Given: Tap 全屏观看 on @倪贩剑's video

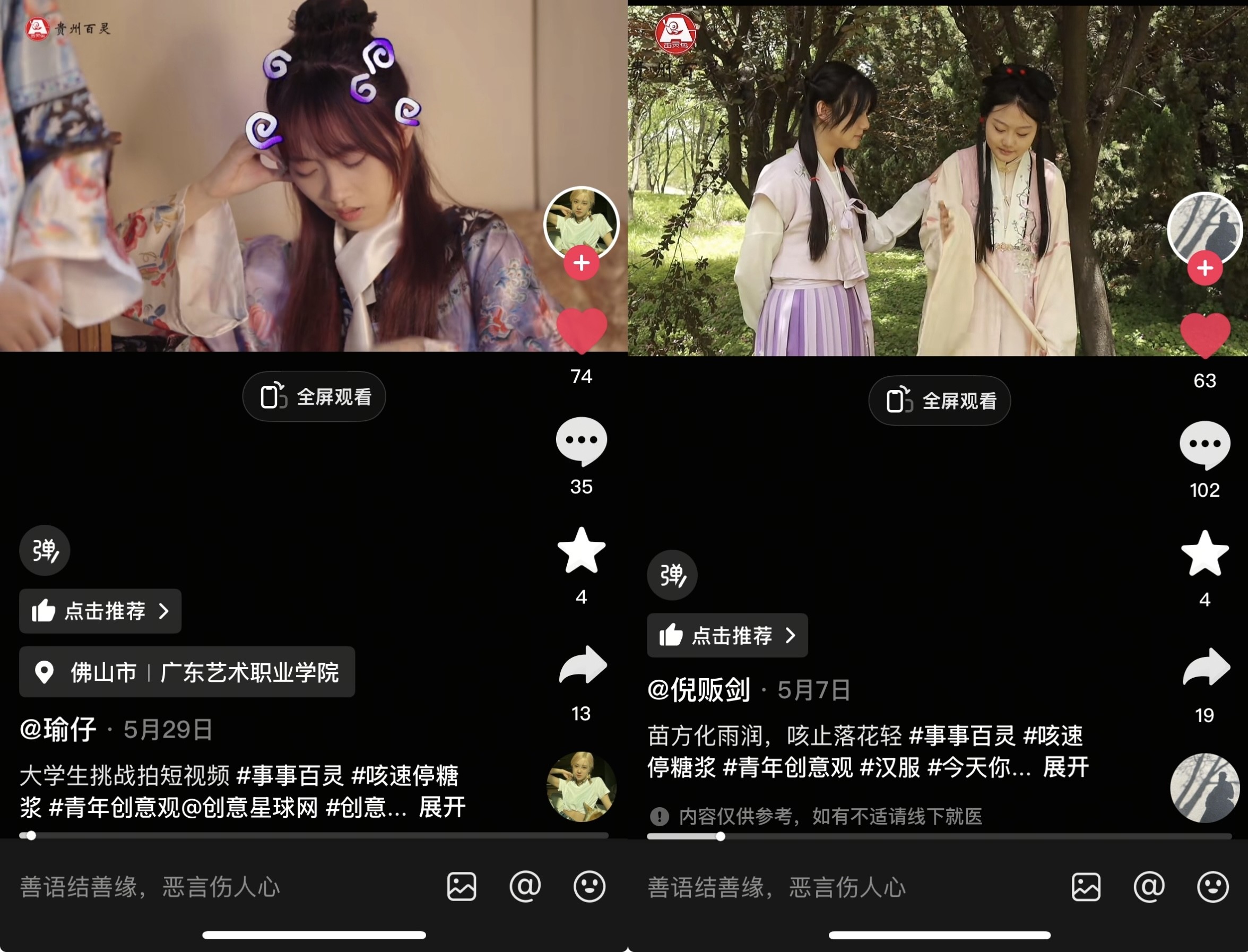Looking at the screenshot, I should (x=939, y=401).
